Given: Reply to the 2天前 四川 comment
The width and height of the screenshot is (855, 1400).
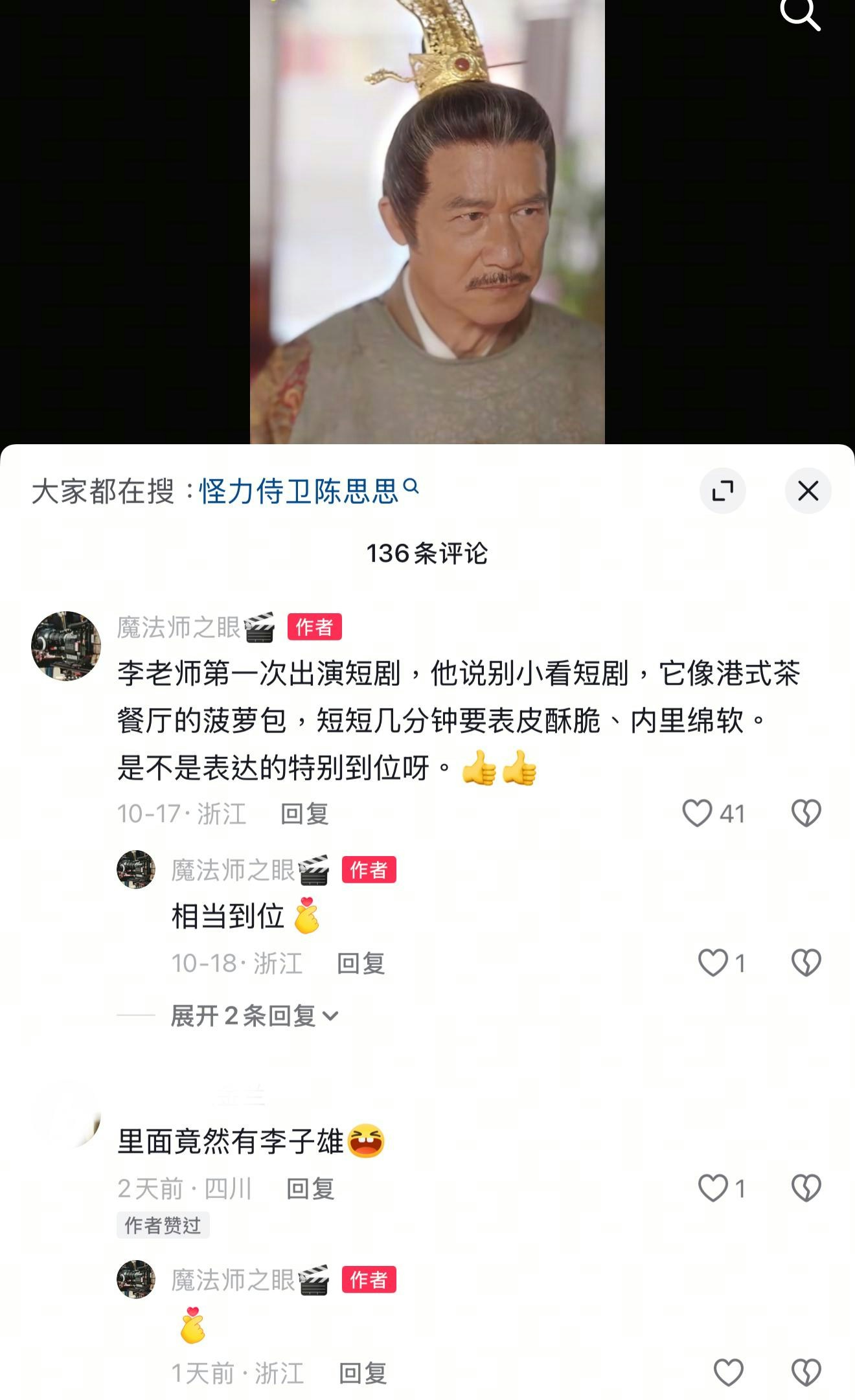Looking at the screenshot, I should pos(310,1189).
